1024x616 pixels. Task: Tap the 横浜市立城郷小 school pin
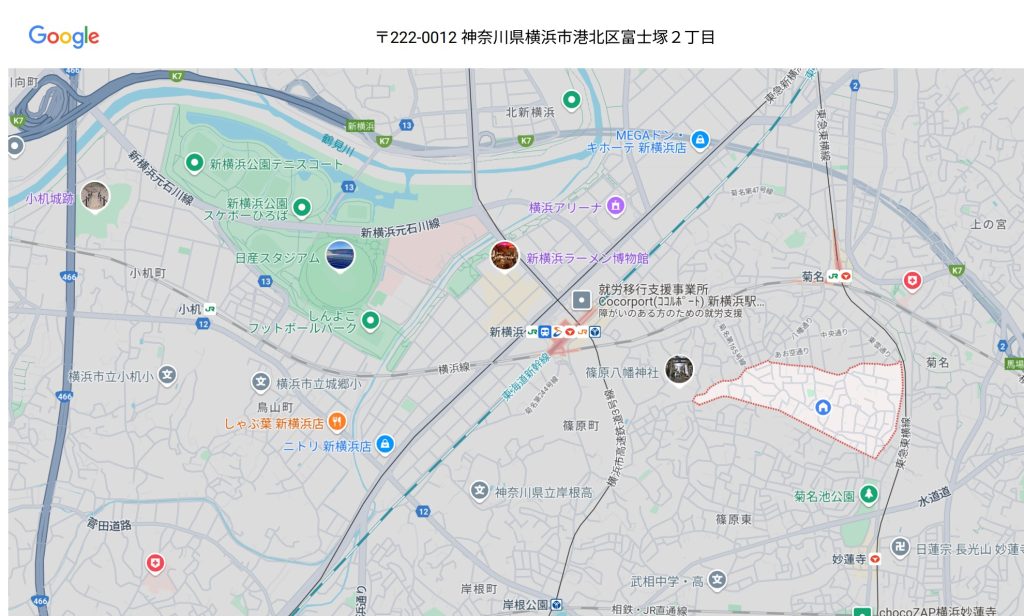260,382
